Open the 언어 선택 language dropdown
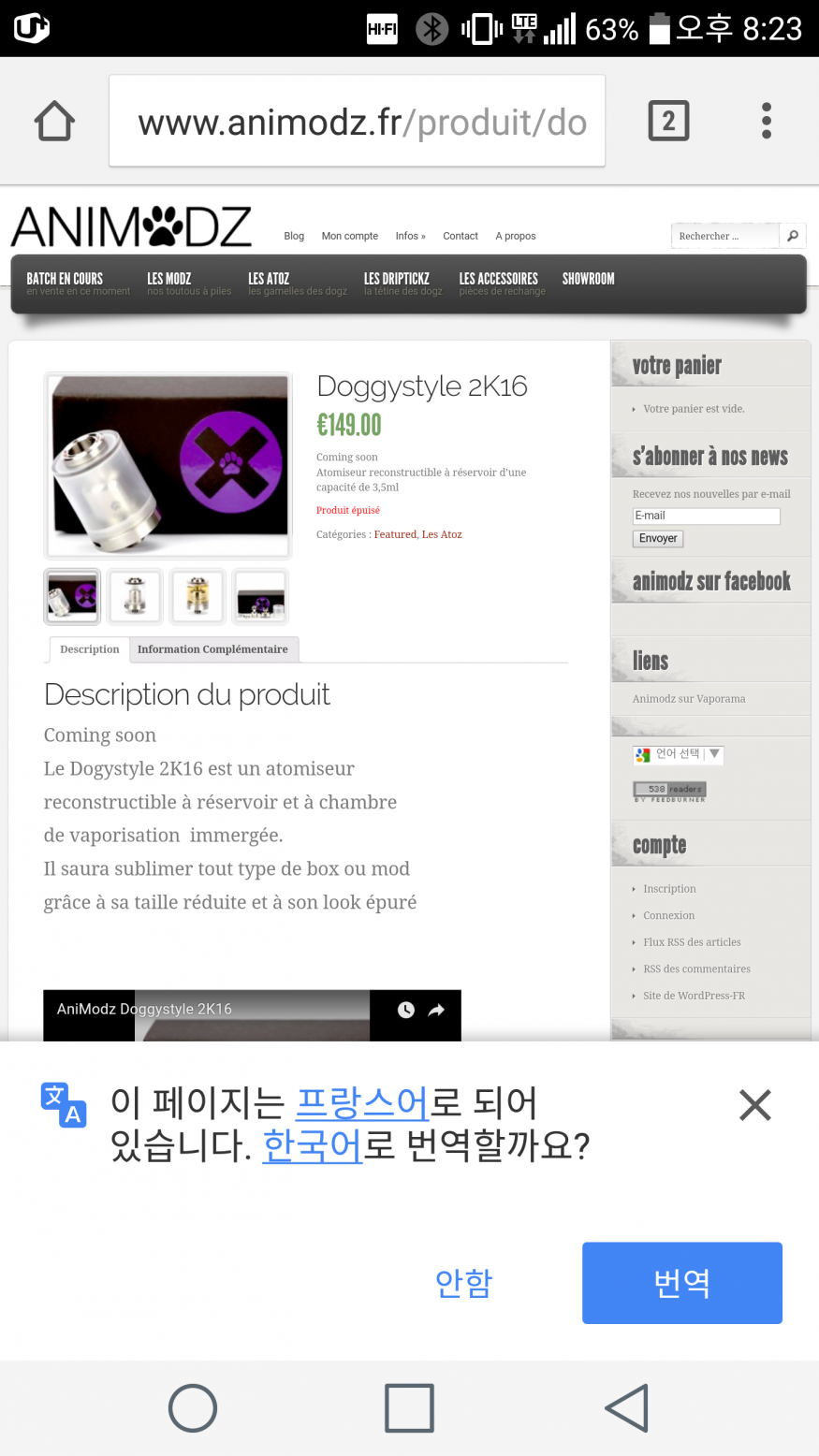The width and height of the screenshot is (819, 1456). [x=679, y=754]
